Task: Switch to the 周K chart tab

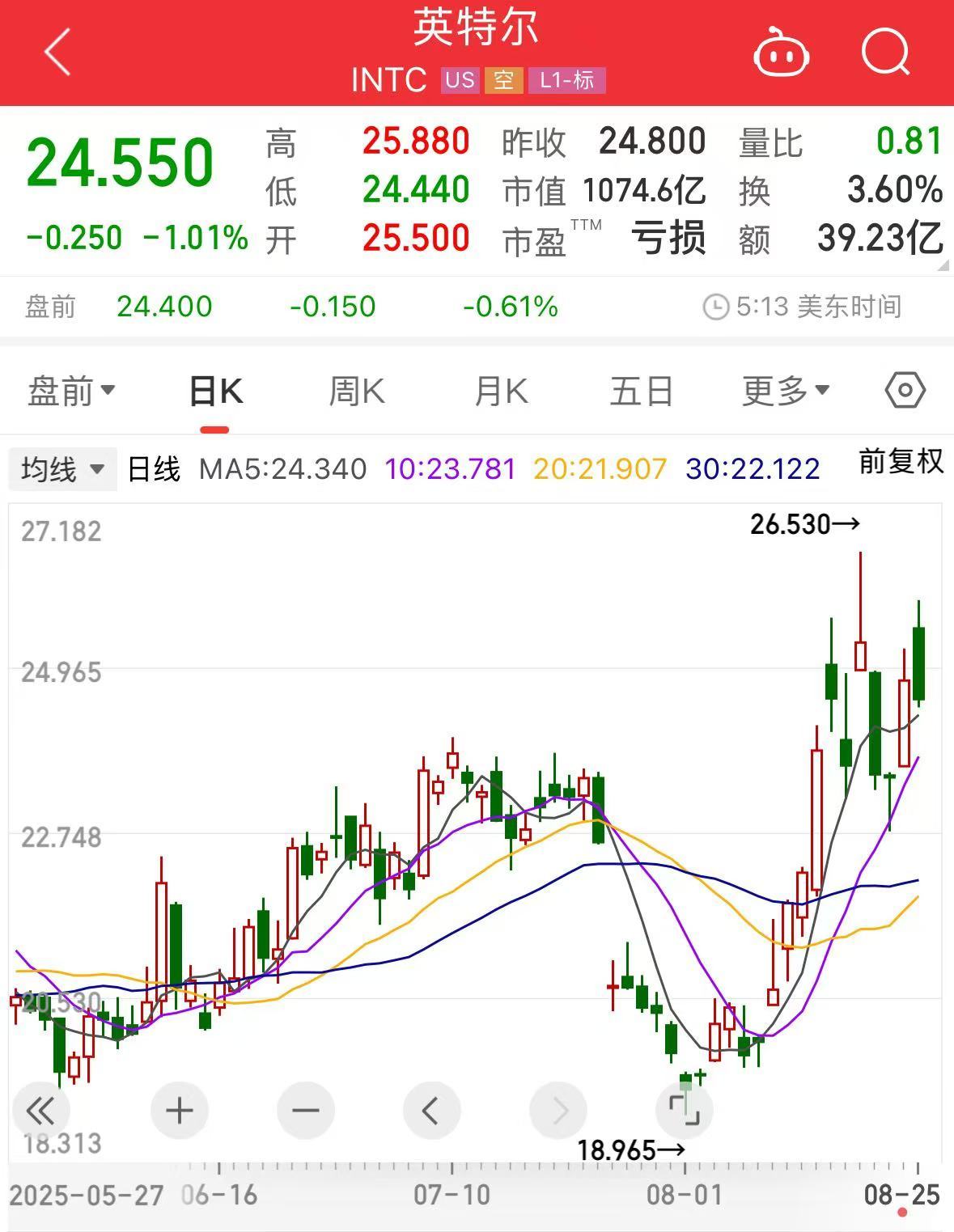Action: [357, 392]
